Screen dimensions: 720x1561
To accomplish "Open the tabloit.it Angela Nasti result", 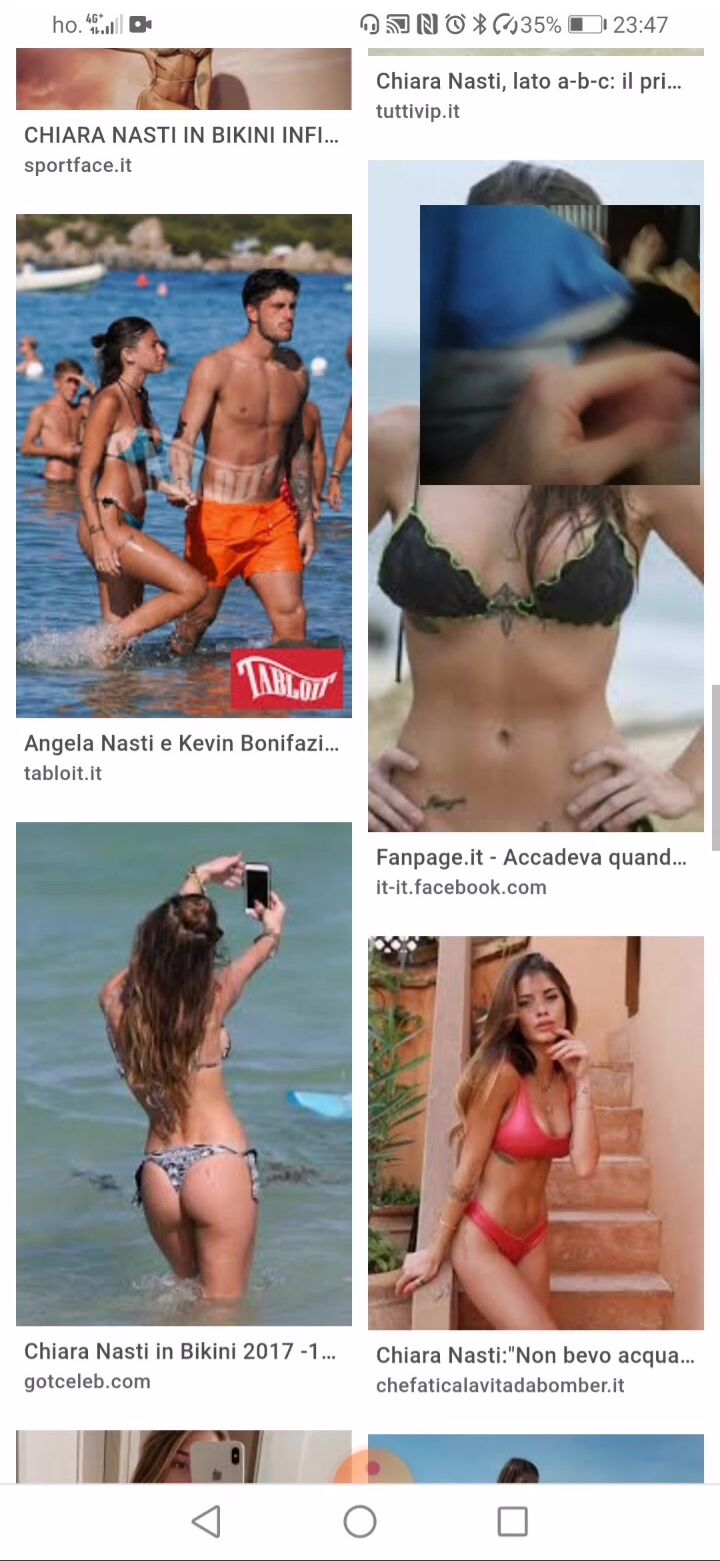I will pyautogui.click(x=184, y=466).
